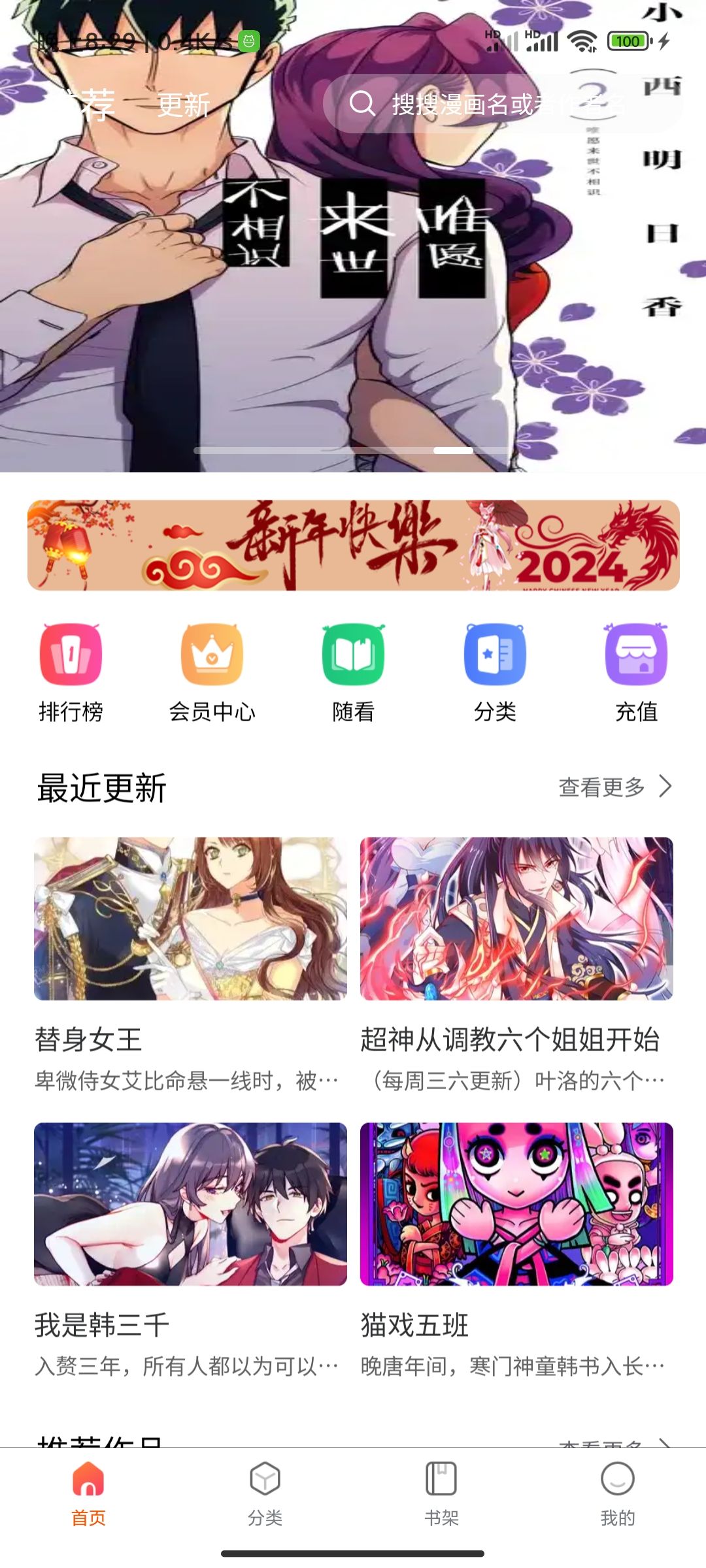Open 查看更多 for 最近更新

pos(599,789)
